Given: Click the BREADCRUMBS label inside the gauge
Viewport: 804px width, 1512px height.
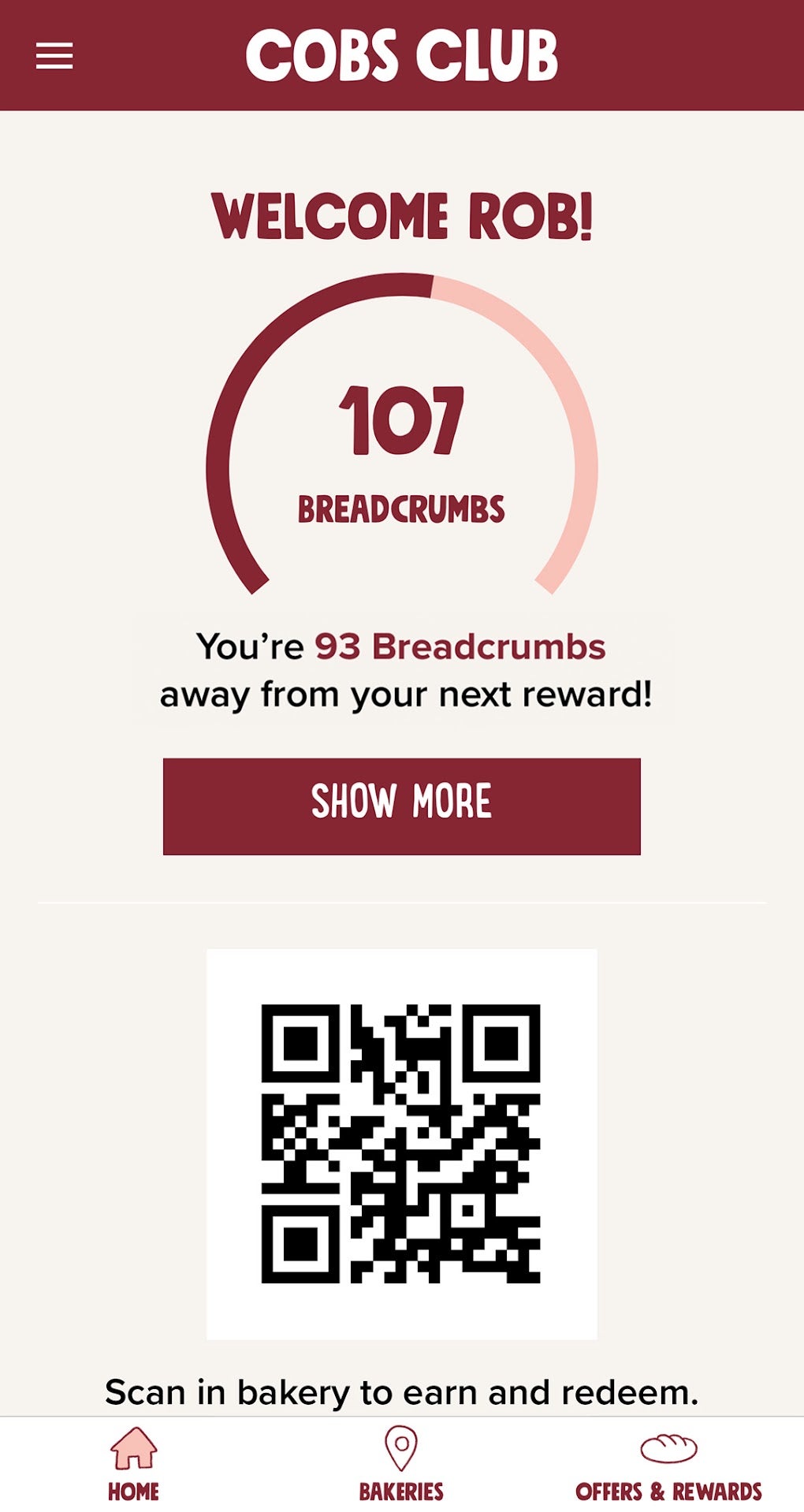Looking at the screenshot, I should tap(402, 508).
